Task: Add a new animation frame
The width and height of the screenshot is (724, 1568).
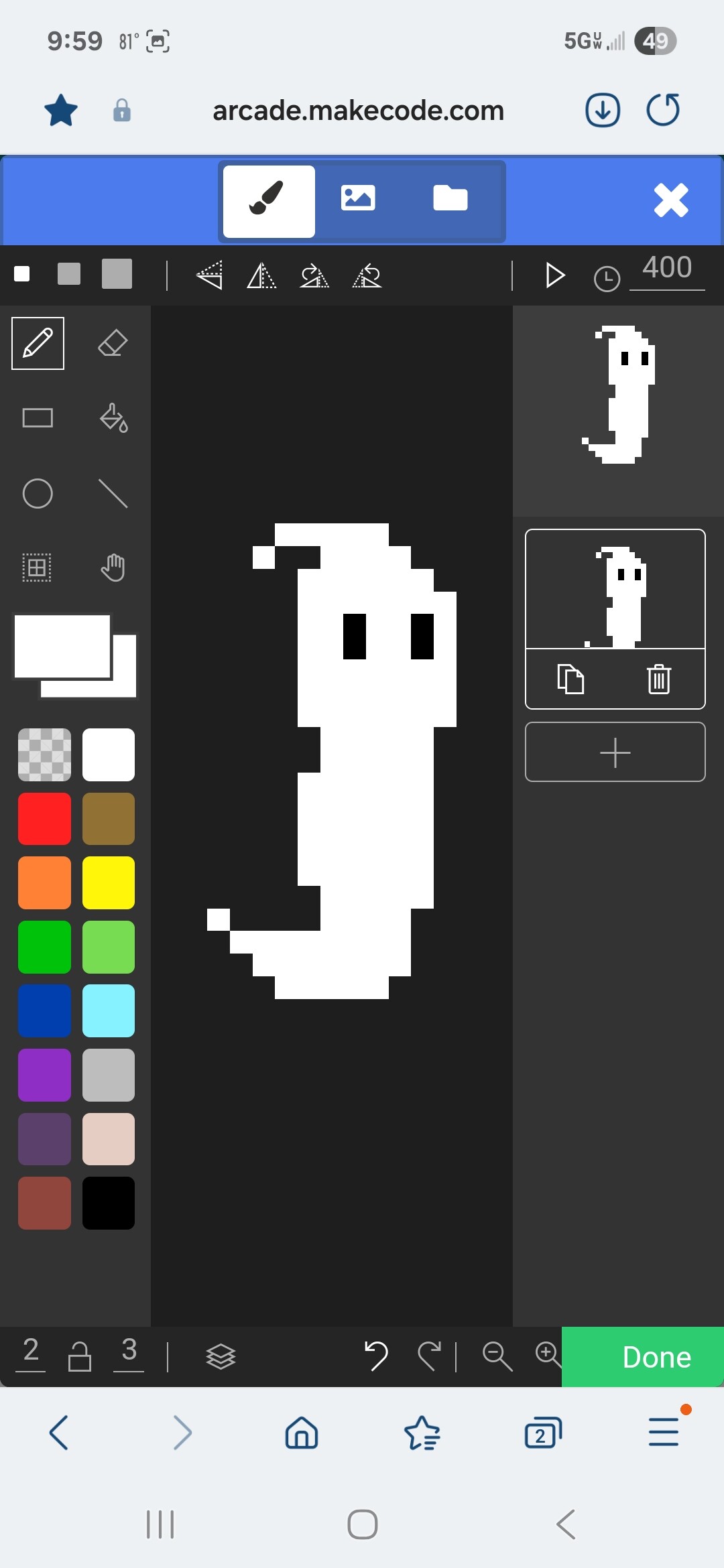Action: point(615,752)
